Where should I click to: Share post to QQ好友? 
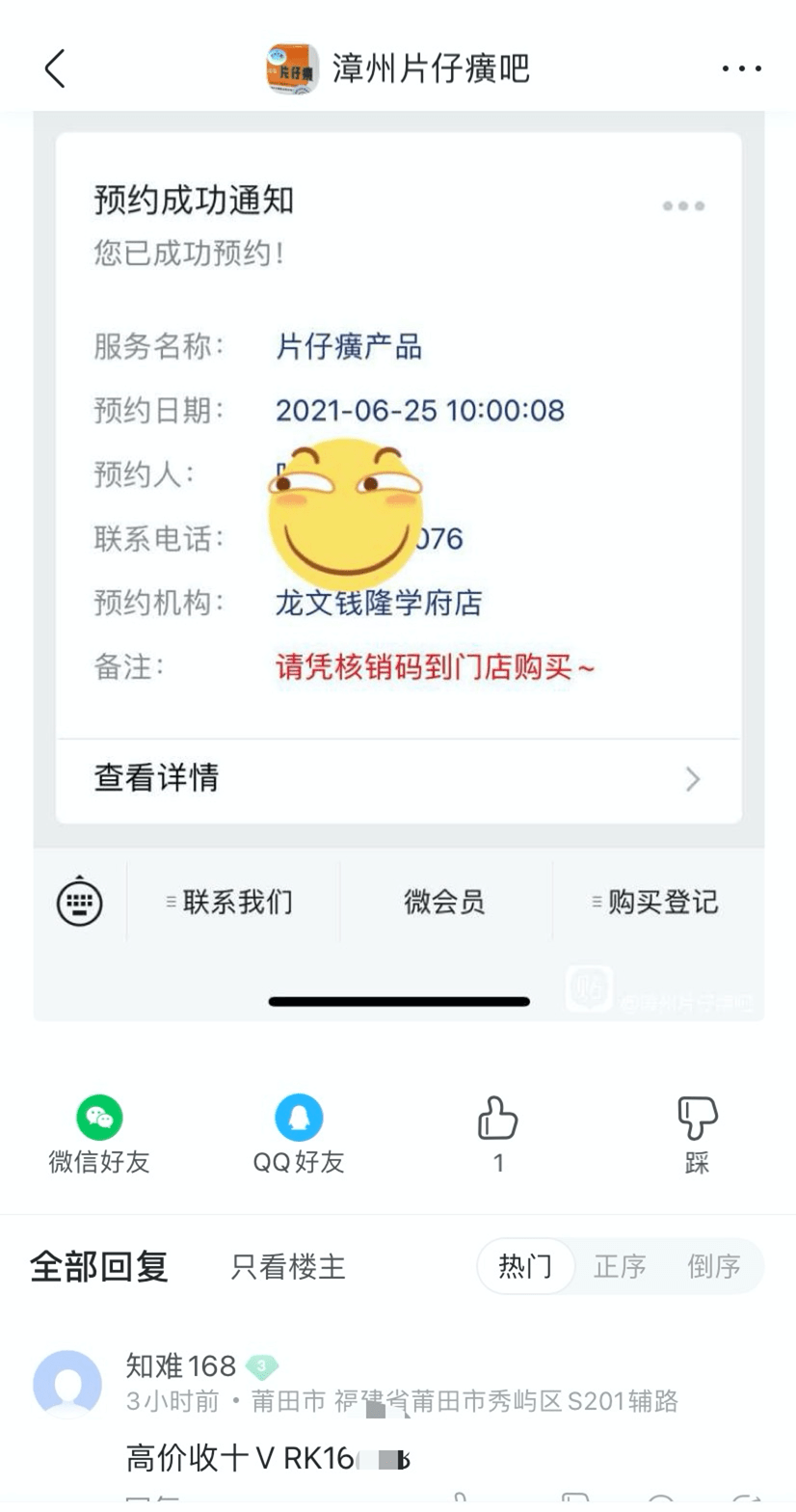[x=299, y=1134]
